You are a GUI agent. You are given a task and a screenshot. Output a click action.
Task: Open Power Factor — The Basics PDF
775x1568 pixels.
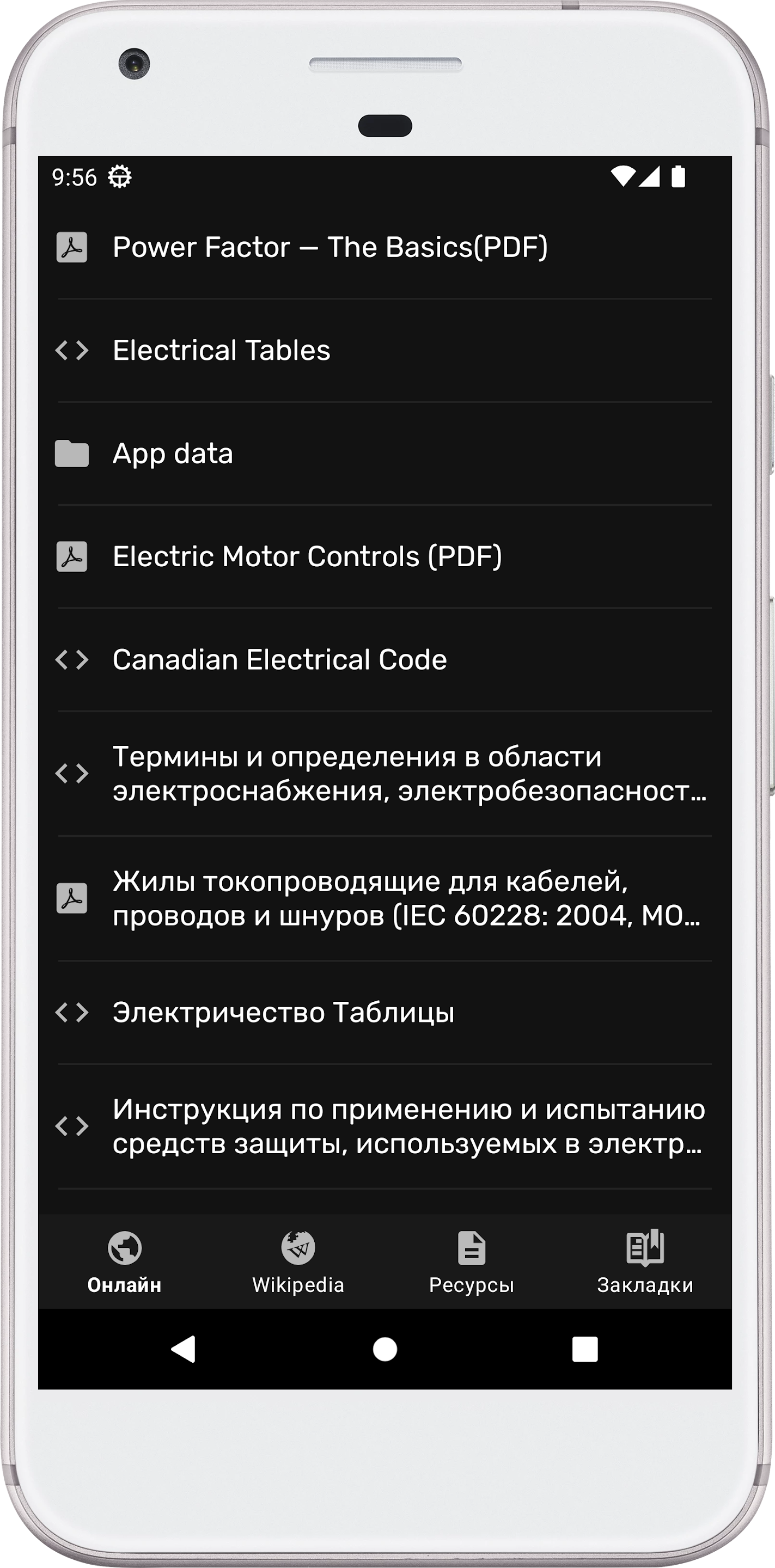click(x=385, y=247)
